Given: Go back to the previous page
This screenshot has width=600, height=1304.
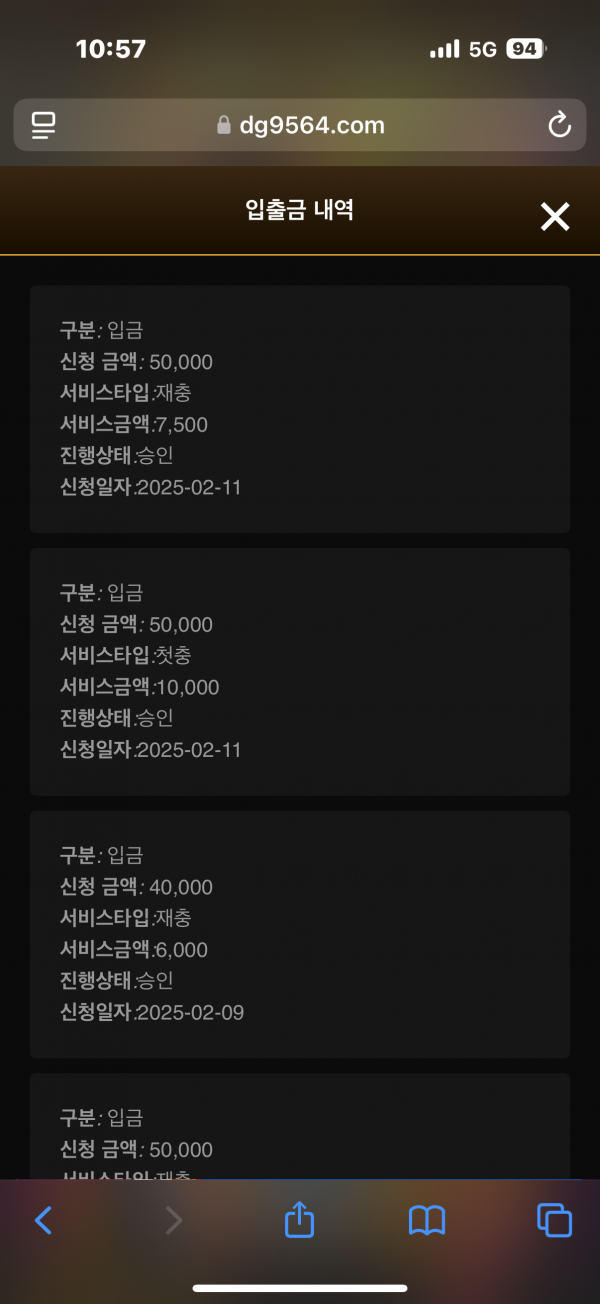Looking at the screenshot, I should (x=43, y=1220).
